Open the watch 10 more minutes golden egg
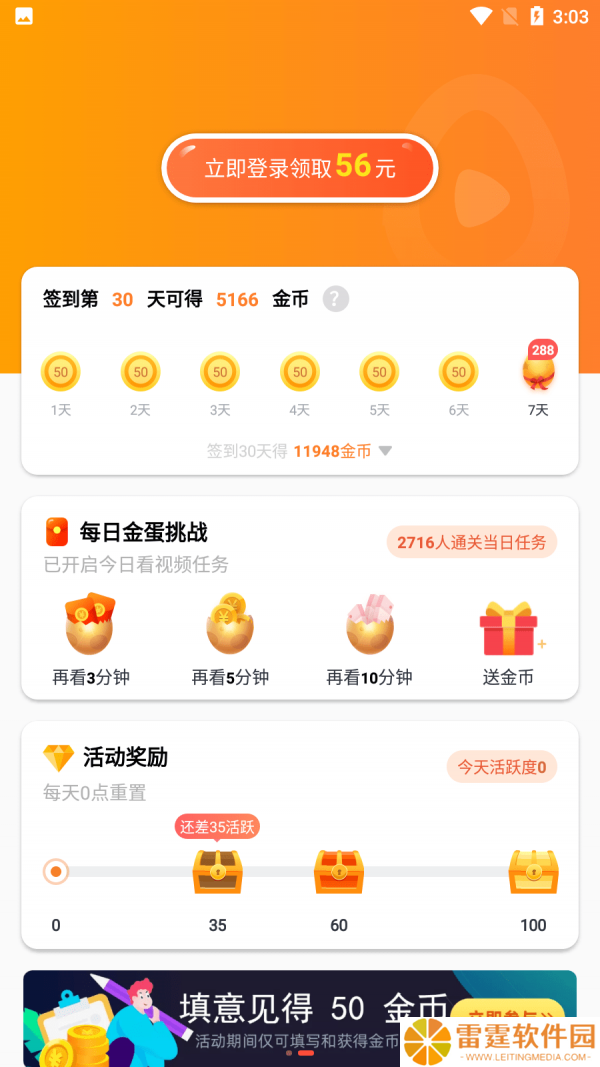Image resolution: width=600 pixels, height=1067 pixels. pyautogui.click(x=369, y=625)
